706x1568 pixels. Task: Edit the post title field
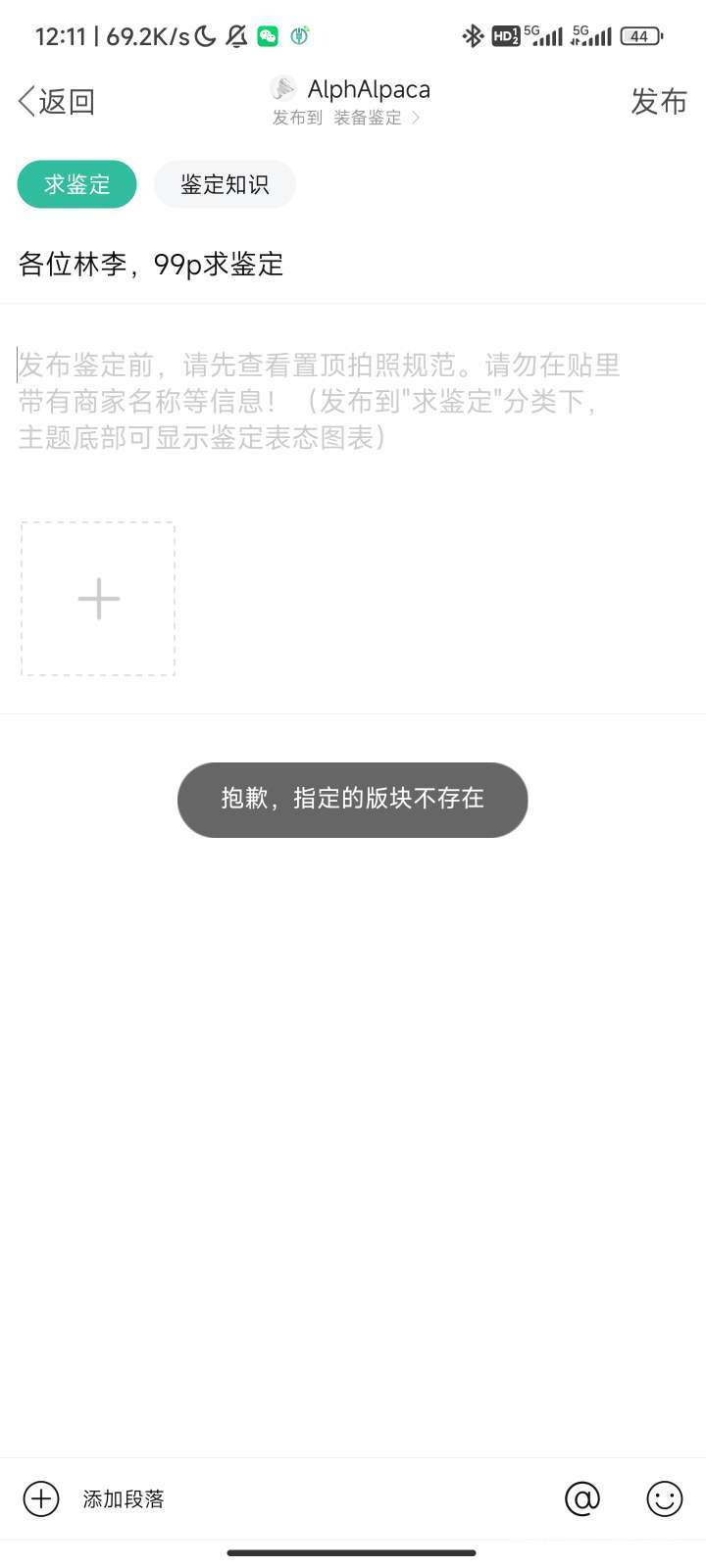[x=353, y=264]
